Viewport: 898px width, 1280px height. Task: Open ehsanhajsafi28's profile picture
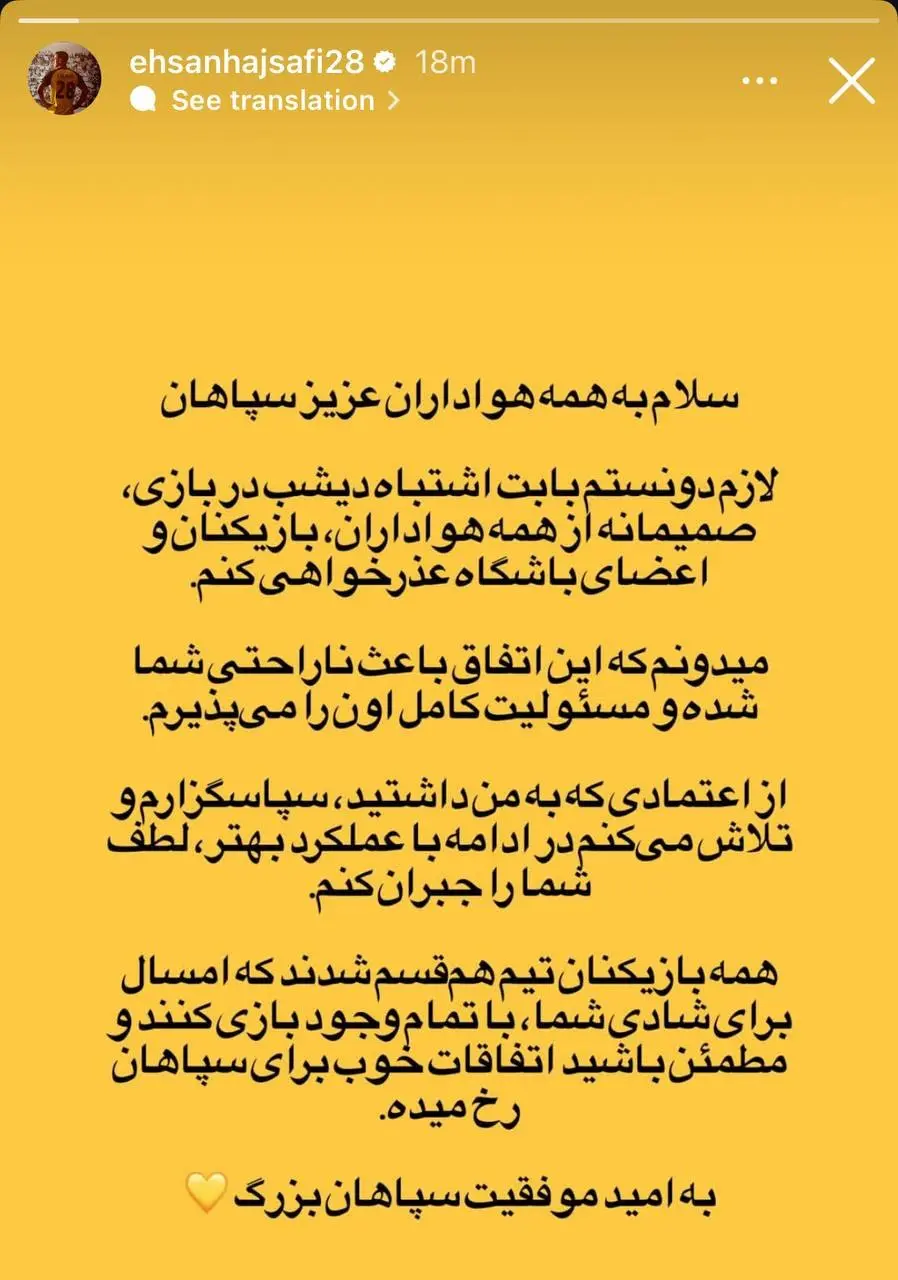coord(64,79)
